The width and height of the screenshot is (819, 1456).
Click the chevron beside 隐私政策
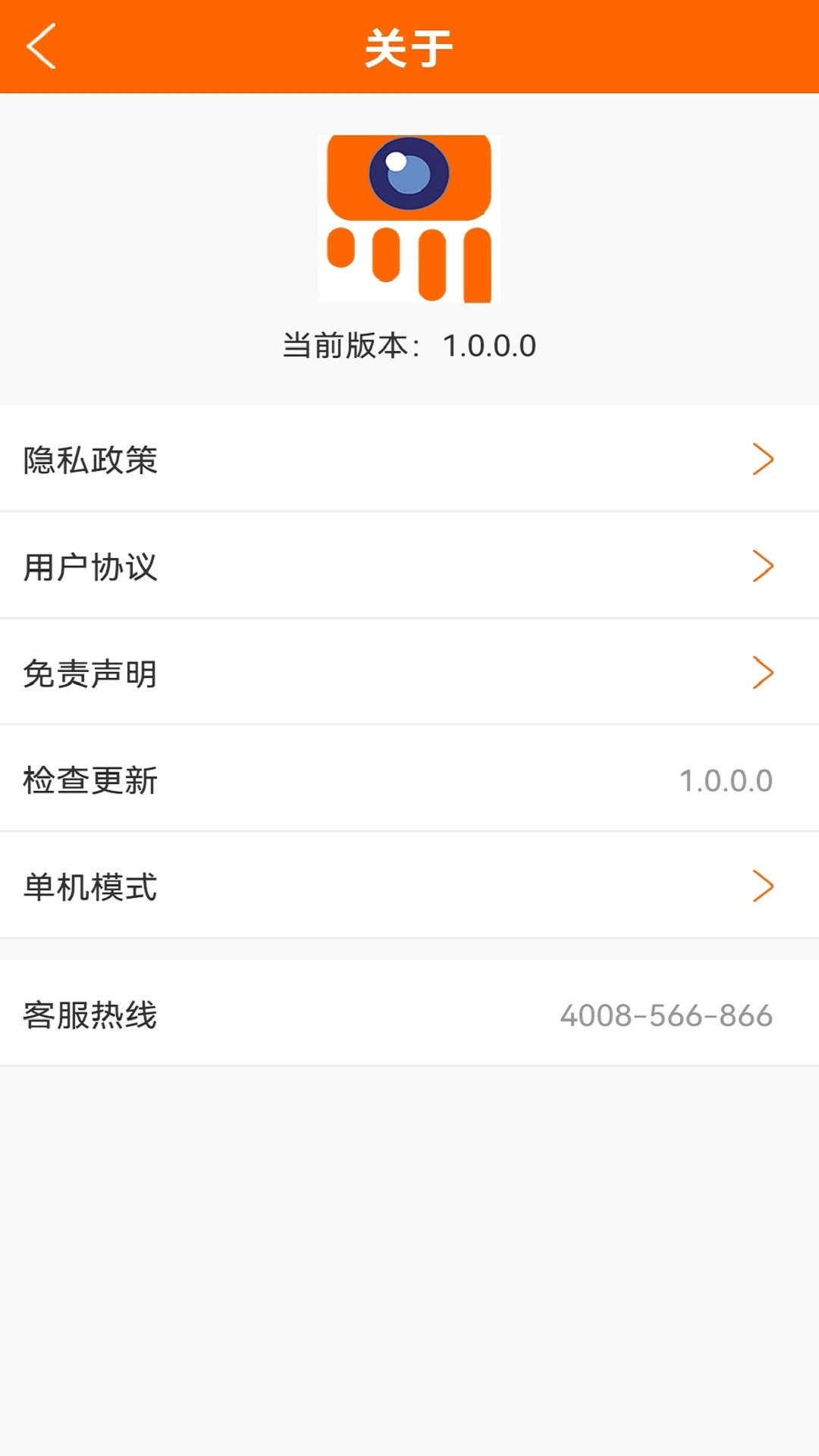(763, 458)
